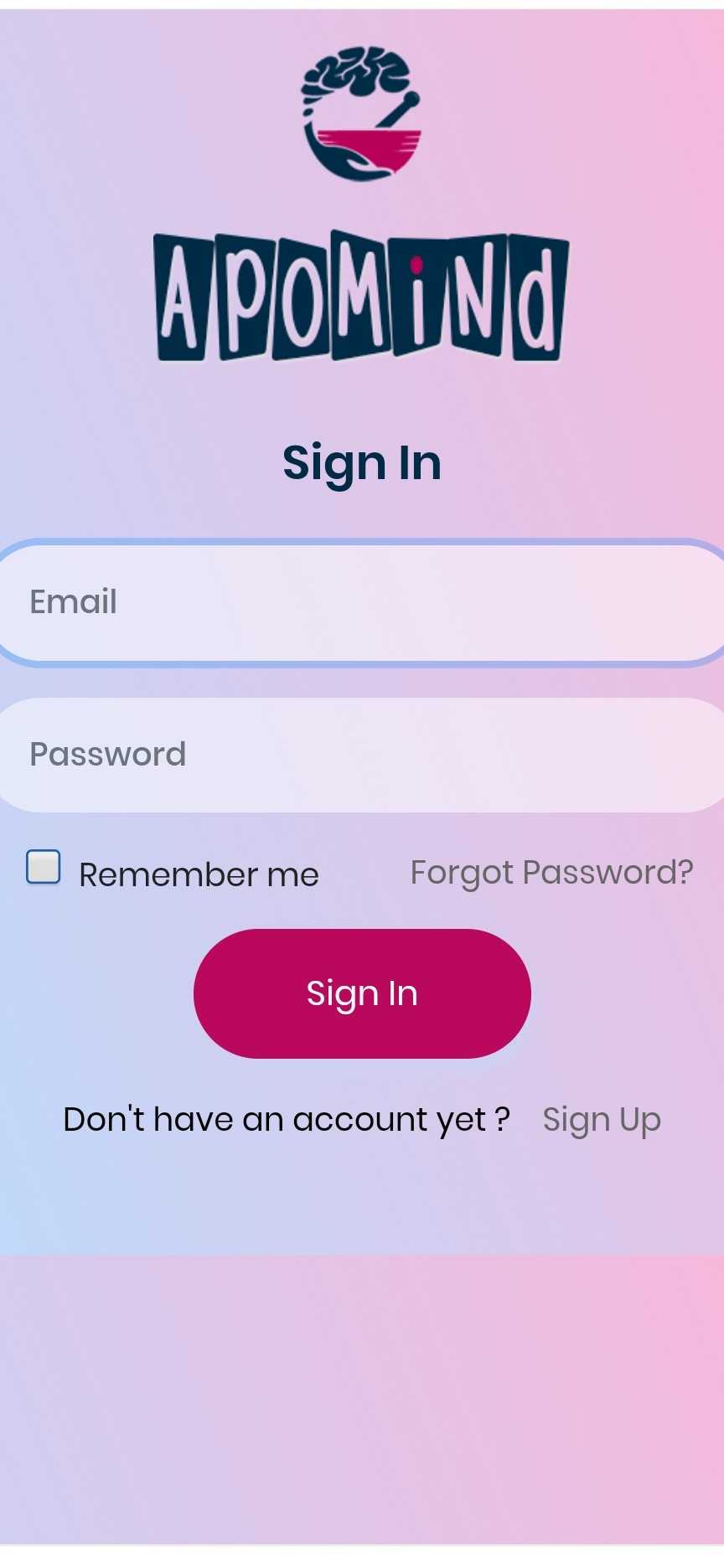This screenshot has height=1568, width=724.
Task: Tap the magenta Sign In button
Action: point(362,993)
